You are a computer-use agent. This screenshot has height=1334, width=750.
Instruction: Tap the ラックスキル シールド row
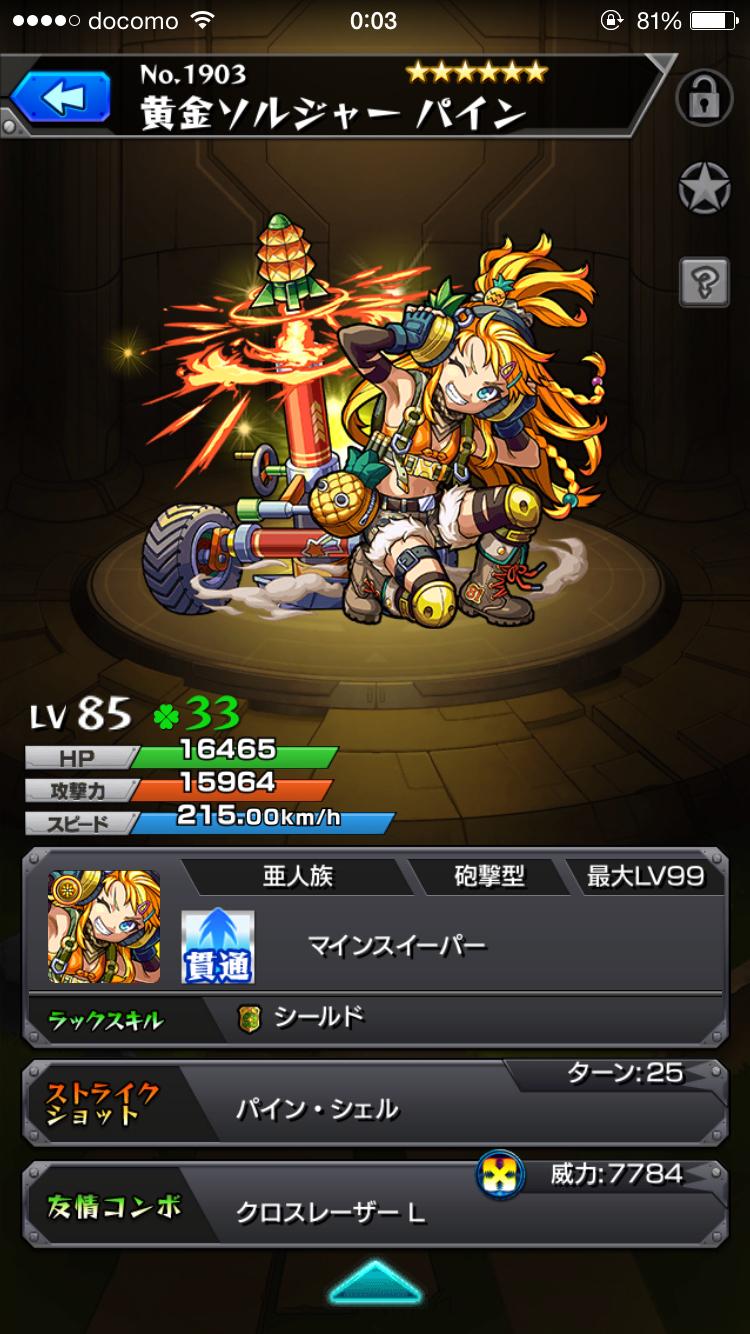point(374,1019)
